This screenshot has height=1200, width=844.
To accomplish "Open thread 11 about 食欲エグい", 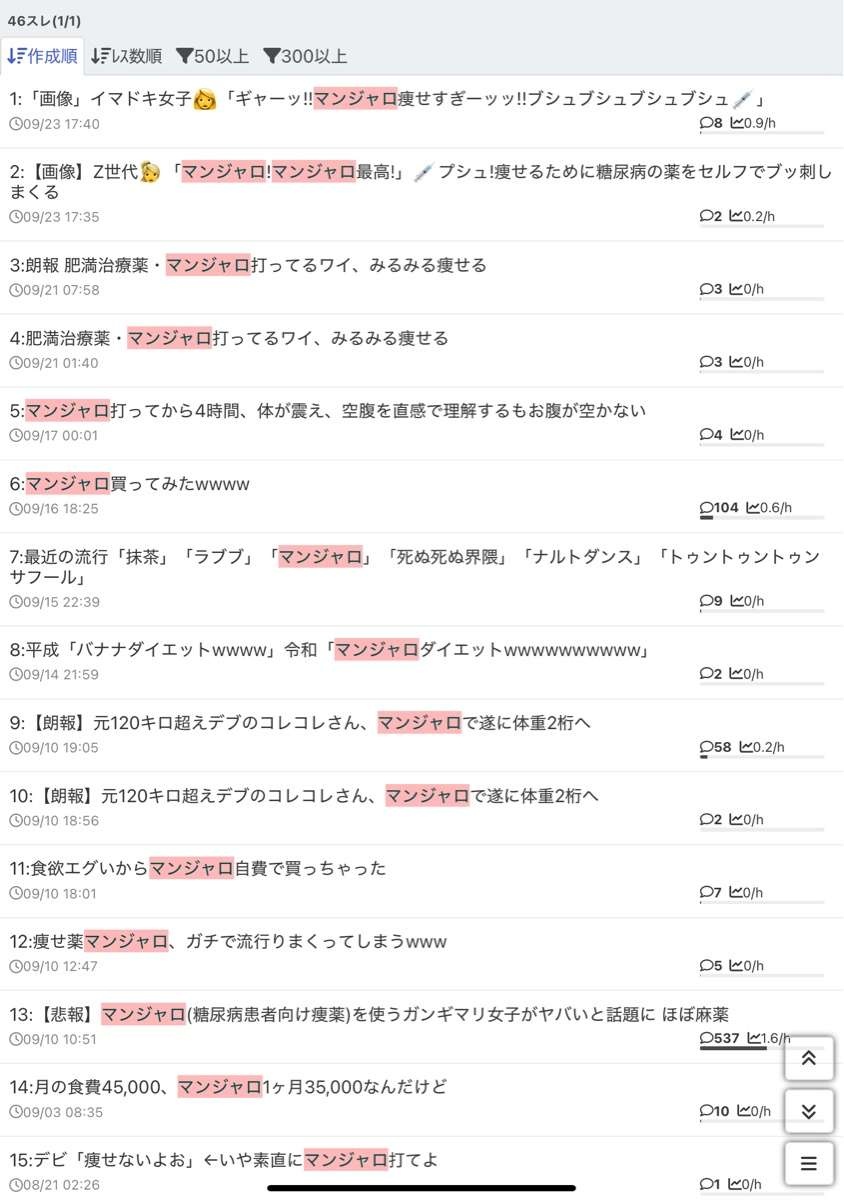I will pyautogui.click(x=198, y=868).
